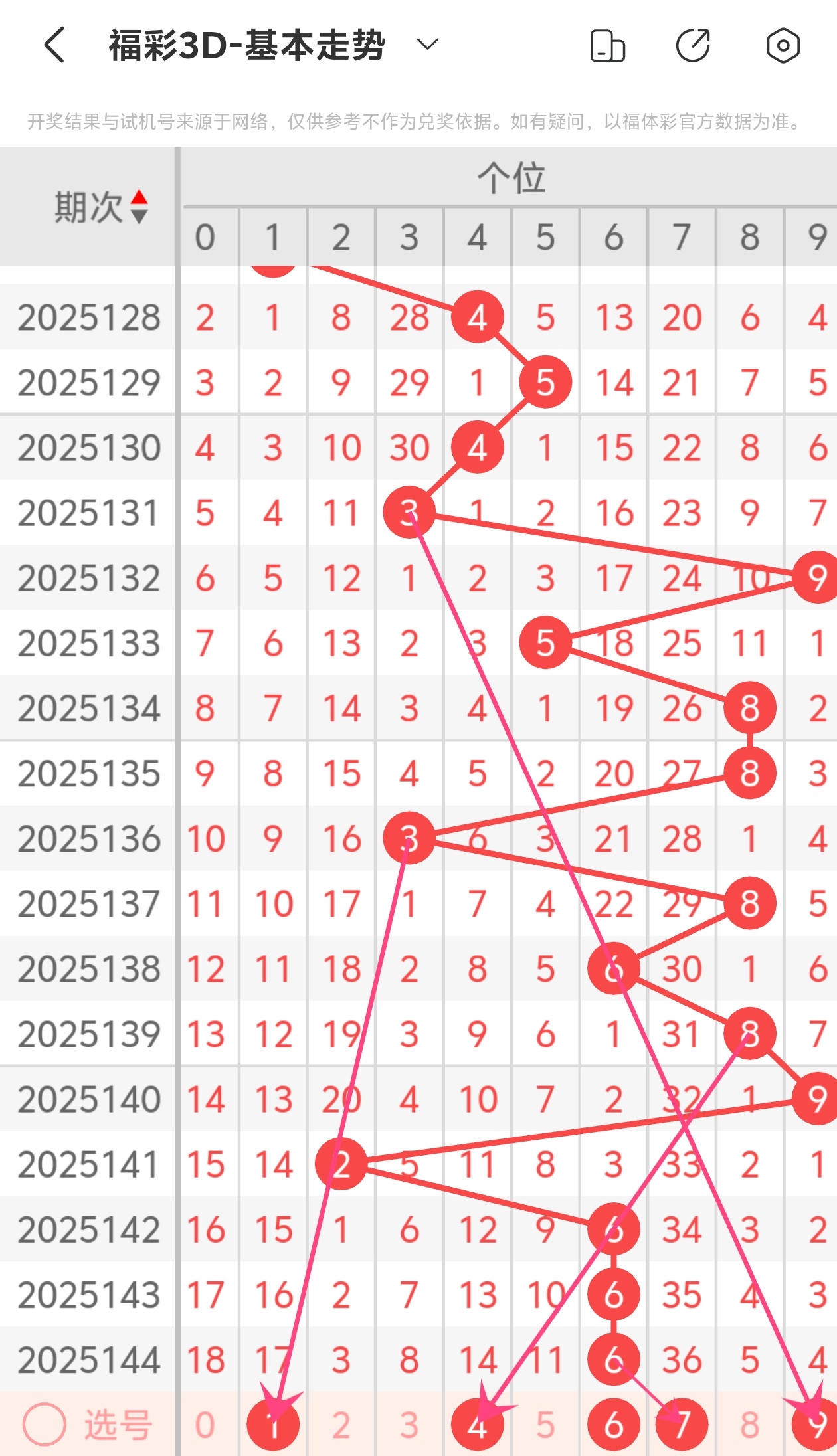Pick number 2 in the 选号 row
This screenshot has height=1456, width=837.
341,1425
